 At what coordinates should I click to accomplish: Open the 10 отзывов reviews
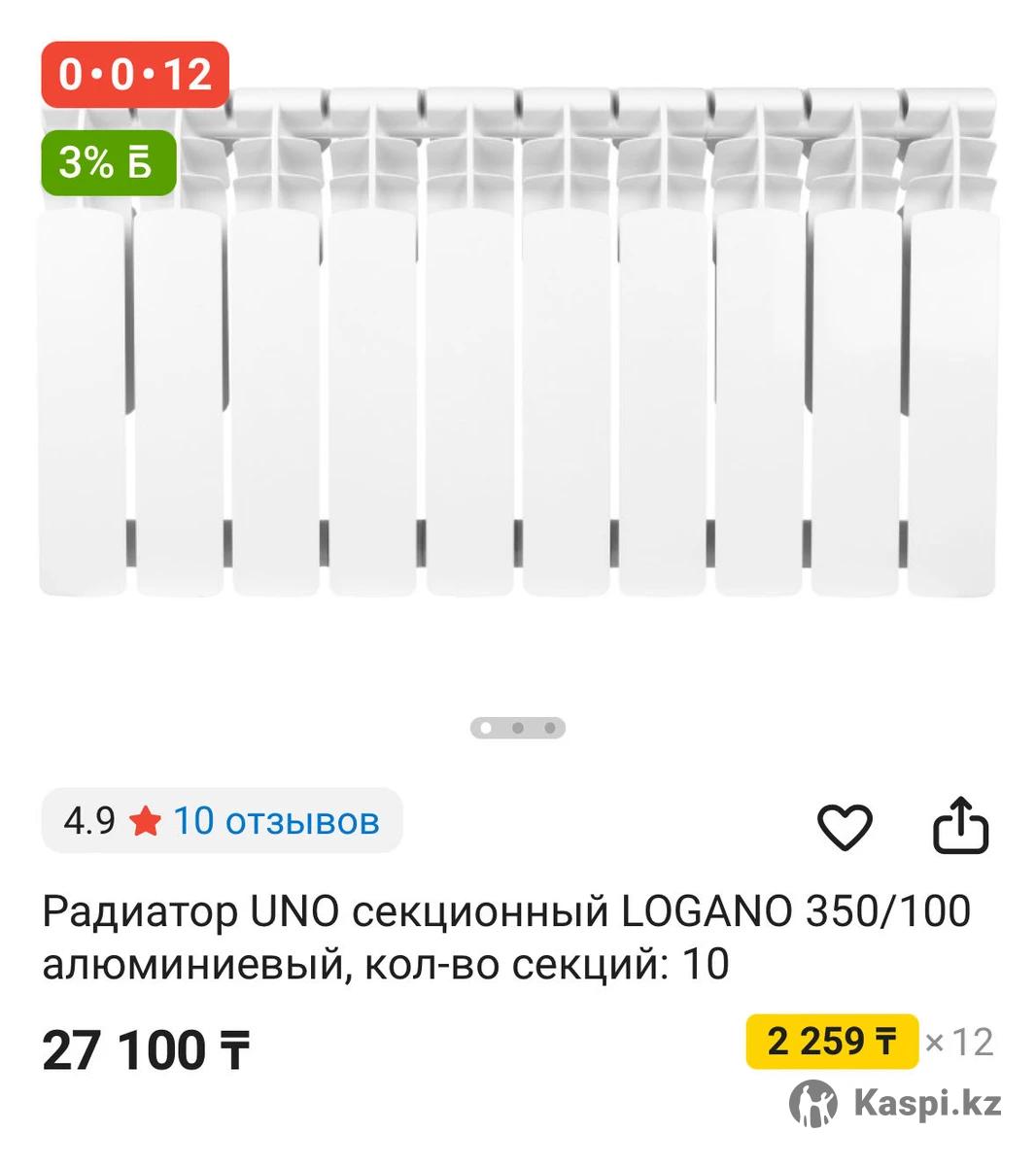coord(275,821)
